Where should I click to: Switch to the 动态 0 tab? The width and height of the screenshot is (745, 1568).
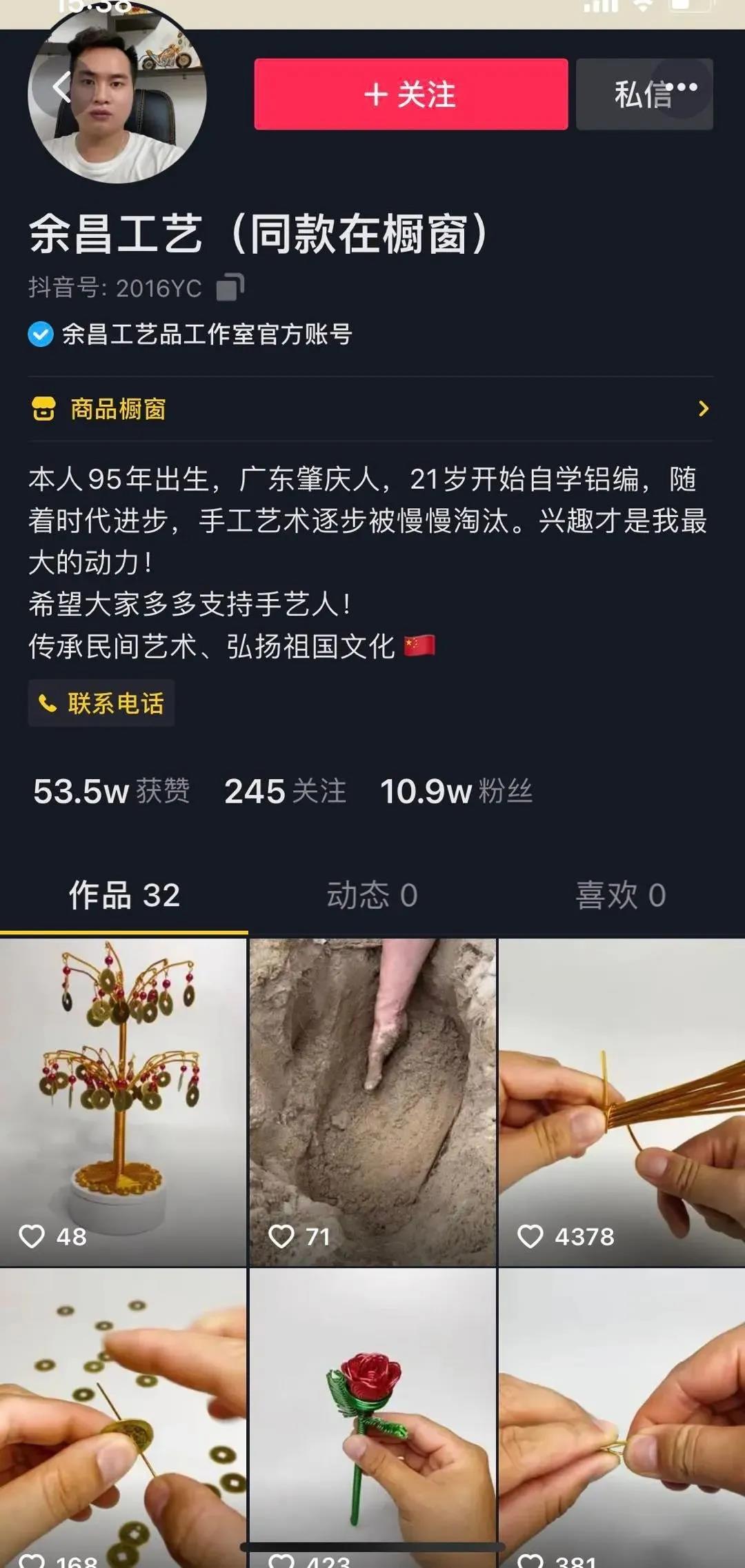(x=372, y=895)
